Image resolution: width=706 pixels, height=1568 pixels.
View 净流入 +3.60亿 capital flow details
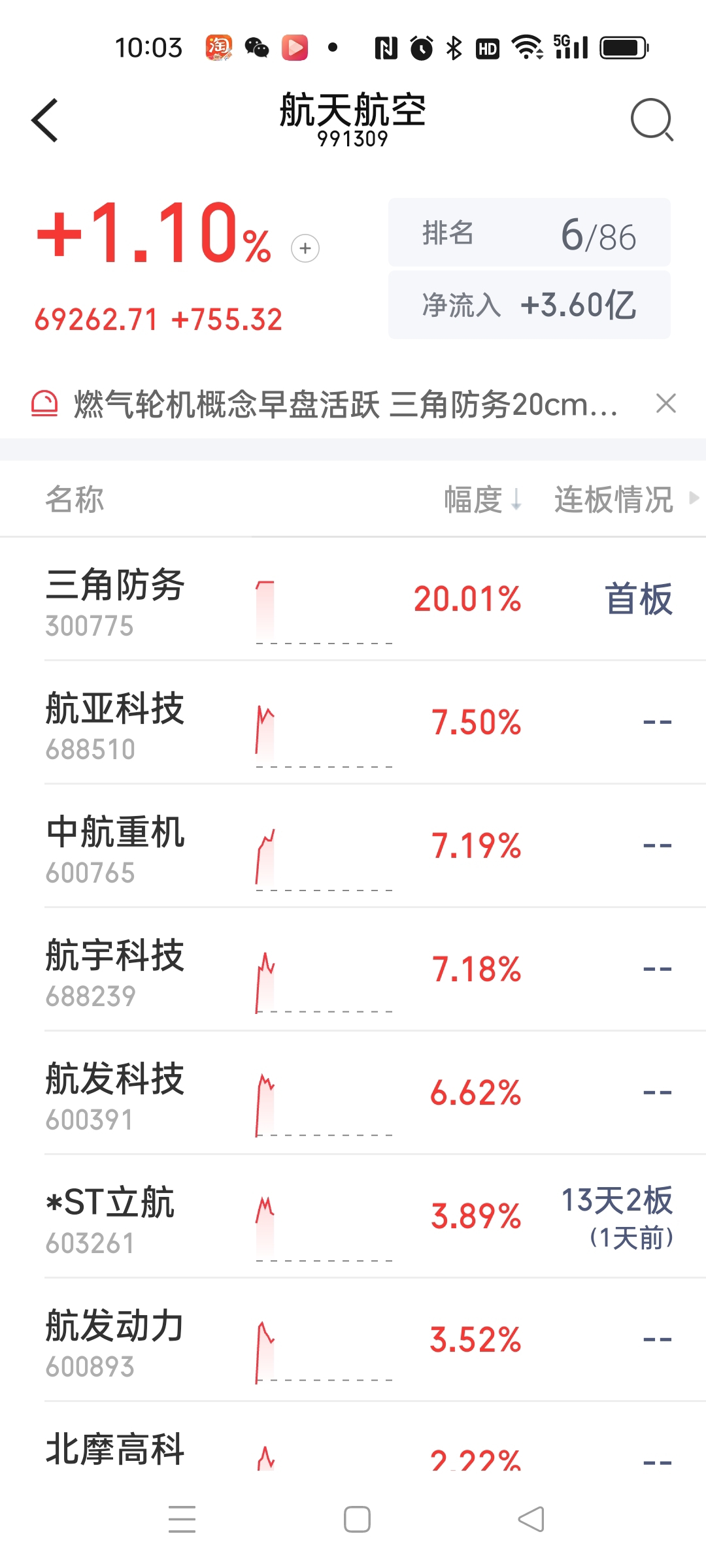point(529,305)
